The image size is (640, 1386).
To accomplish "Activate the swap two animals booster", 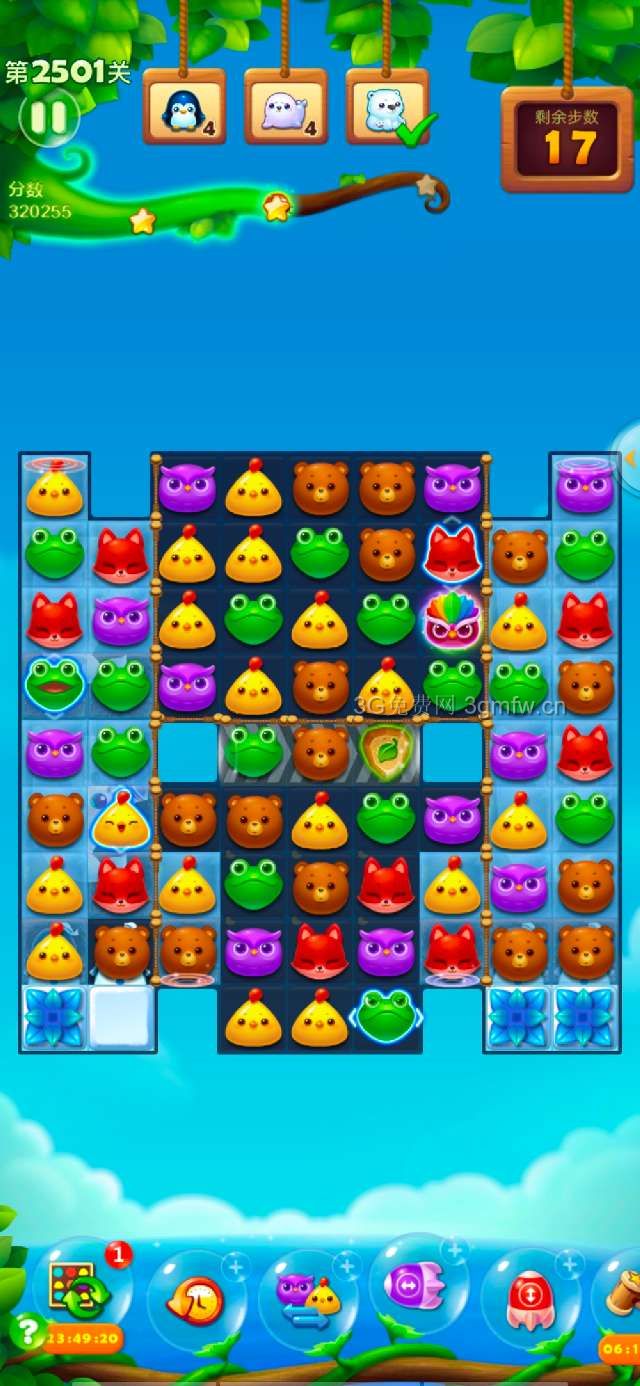I will (307, 1299).
